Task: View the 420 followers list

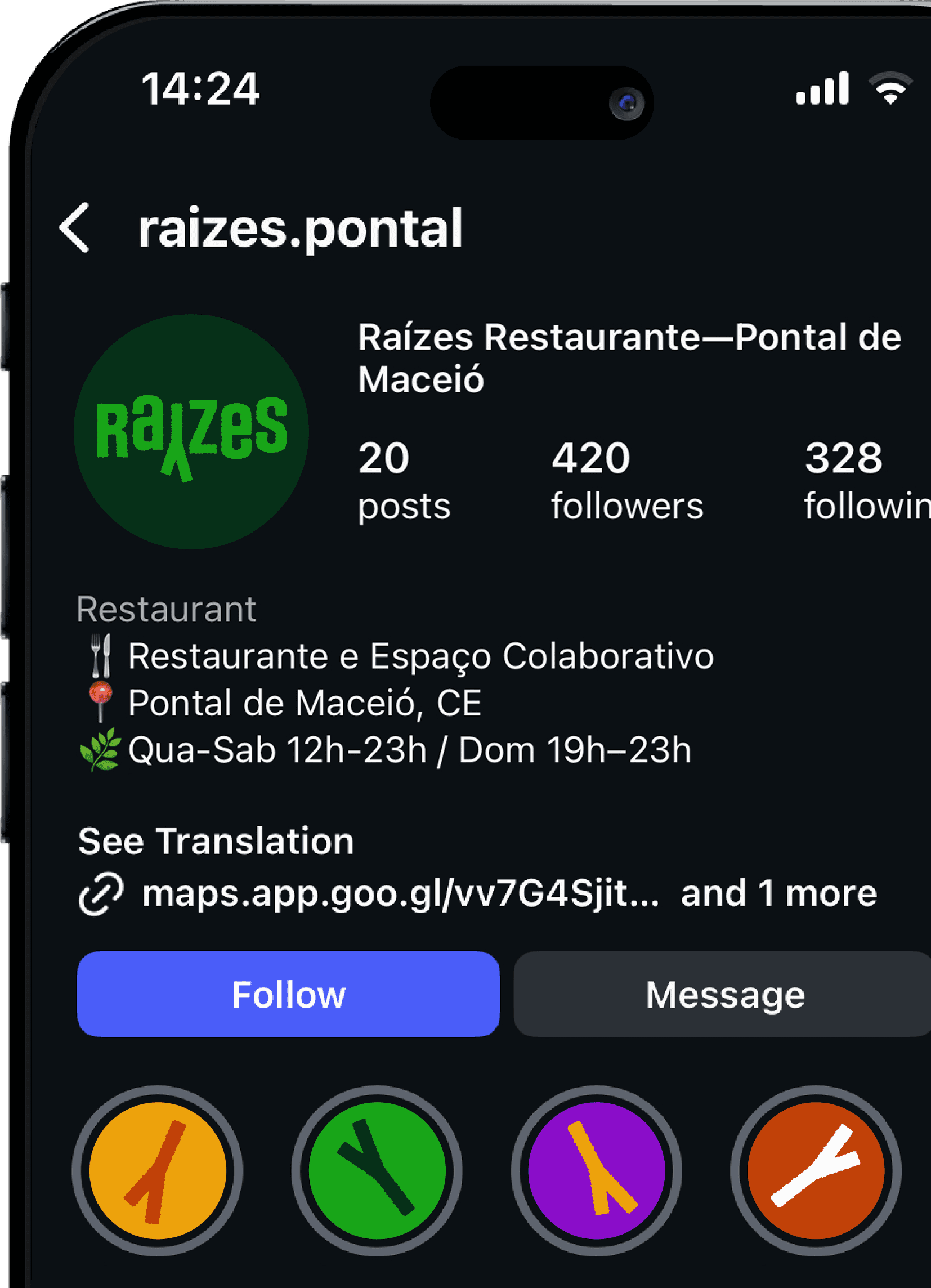Action: [x=626, y=481]
